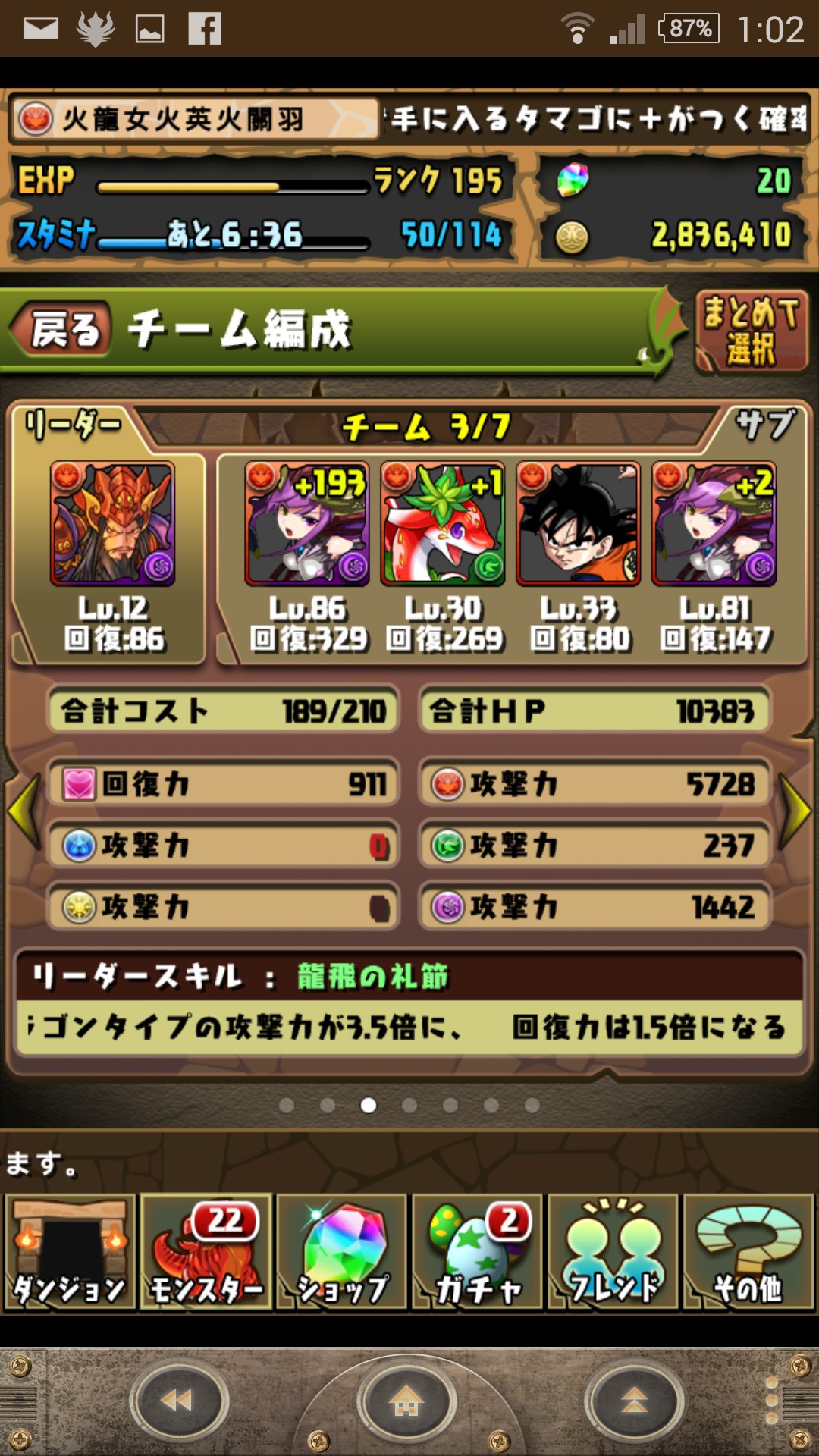This screenshot has height=1456, width=819.
Task: Select the Lv.86 sub monster with +193
Action: click(307, 524)
